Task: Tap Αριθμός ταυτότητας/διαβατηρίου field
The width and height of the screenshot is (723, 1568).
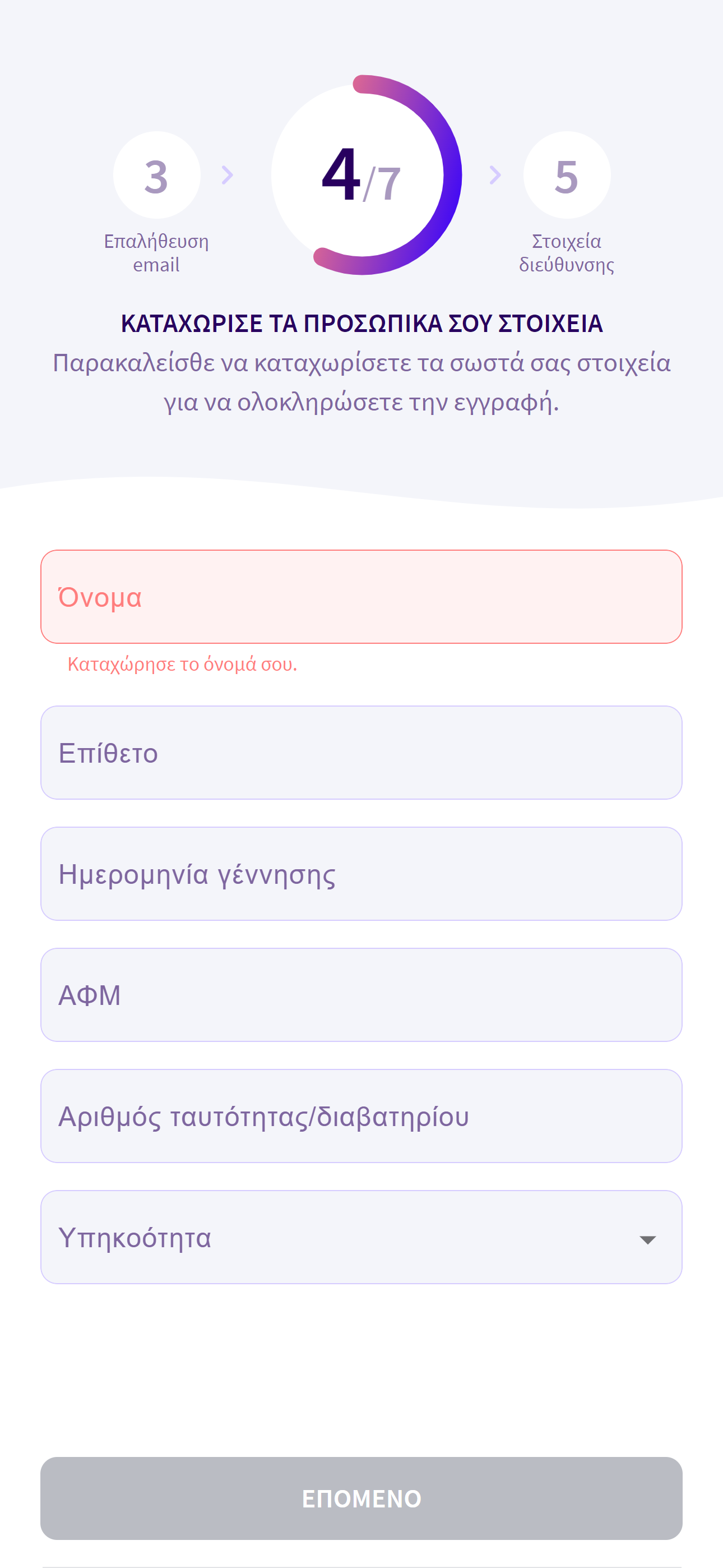Action: pyautogui.click(x=361, y=1116)
